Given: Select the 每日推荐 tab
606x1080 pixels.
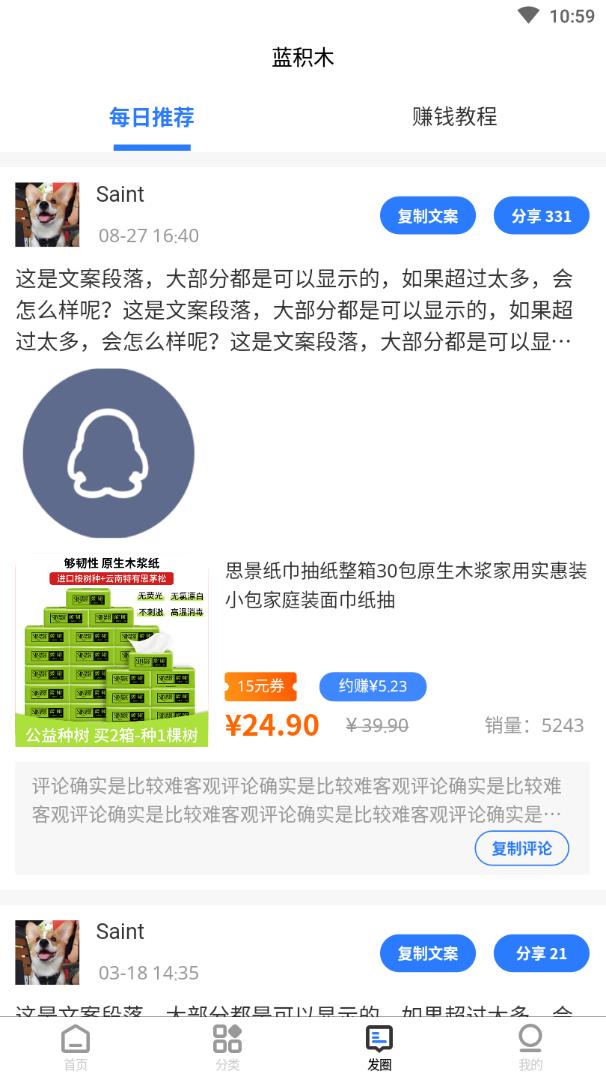Looking at the screenshot, I should coord(151,118).
